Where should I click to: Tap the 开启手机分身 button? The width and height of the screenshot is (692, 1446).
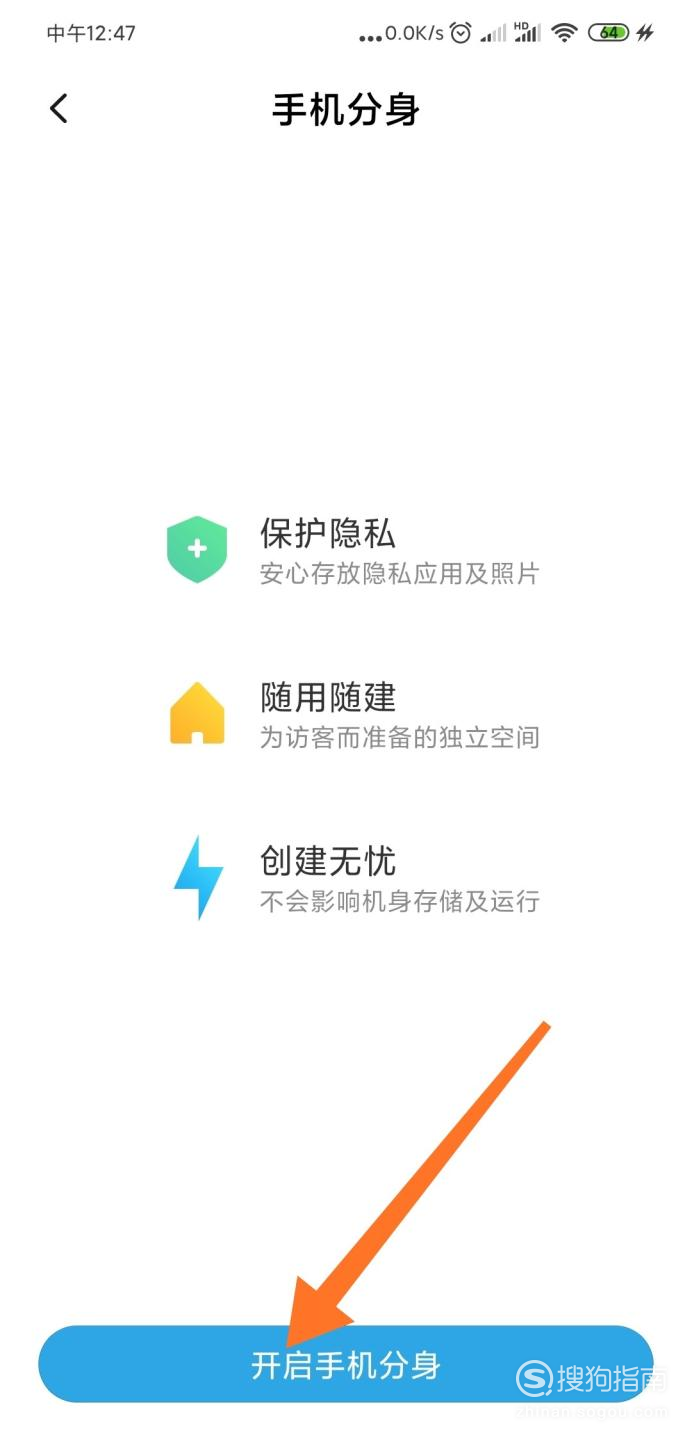346,1364
